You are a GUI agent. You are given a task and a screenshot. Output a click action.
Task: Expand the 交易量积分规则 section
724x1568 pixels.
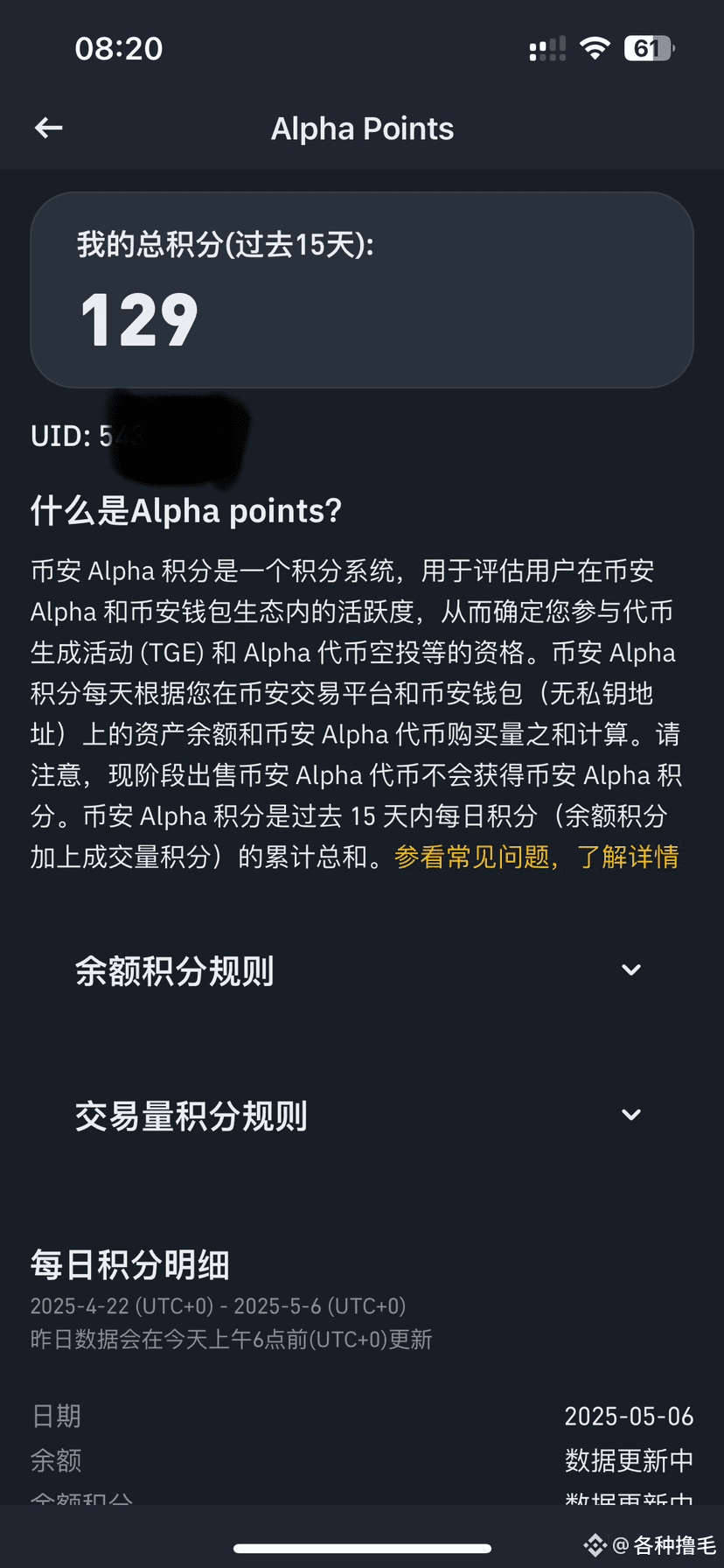click(x=361, y=1116)
